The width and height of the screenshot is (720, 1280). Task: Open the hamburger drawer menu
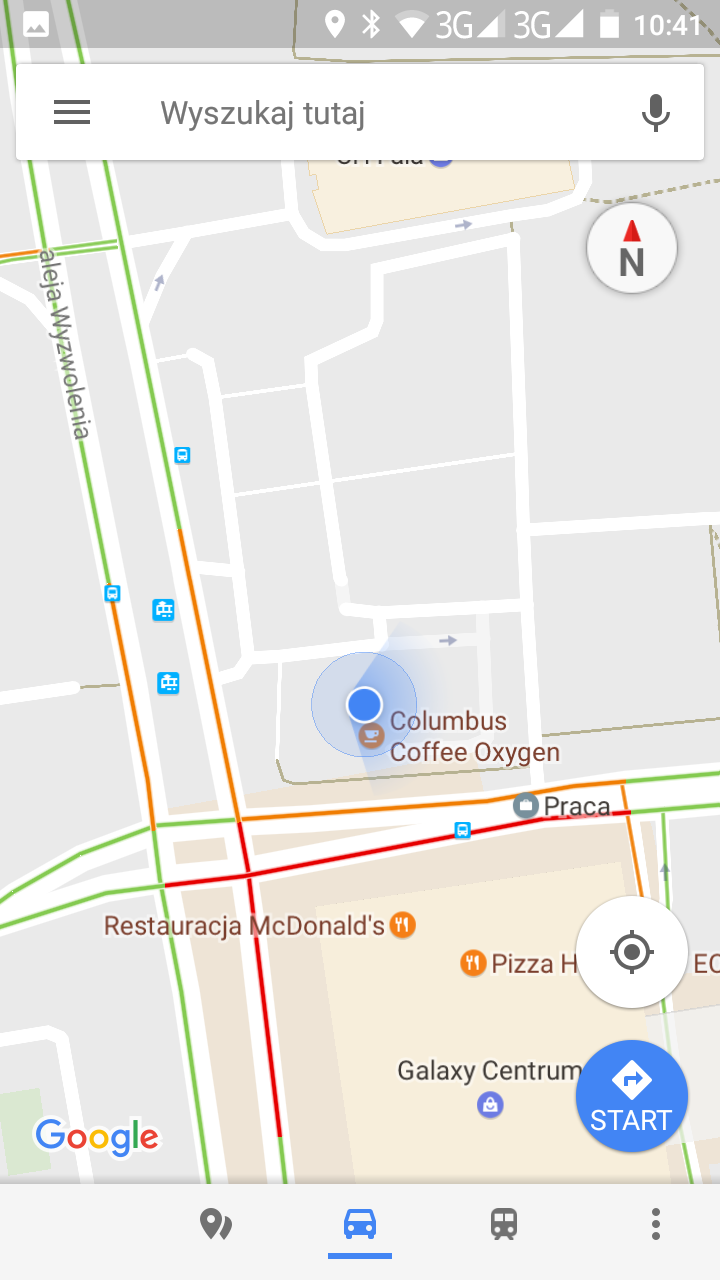pyautogui.click(x=72, y=113)
